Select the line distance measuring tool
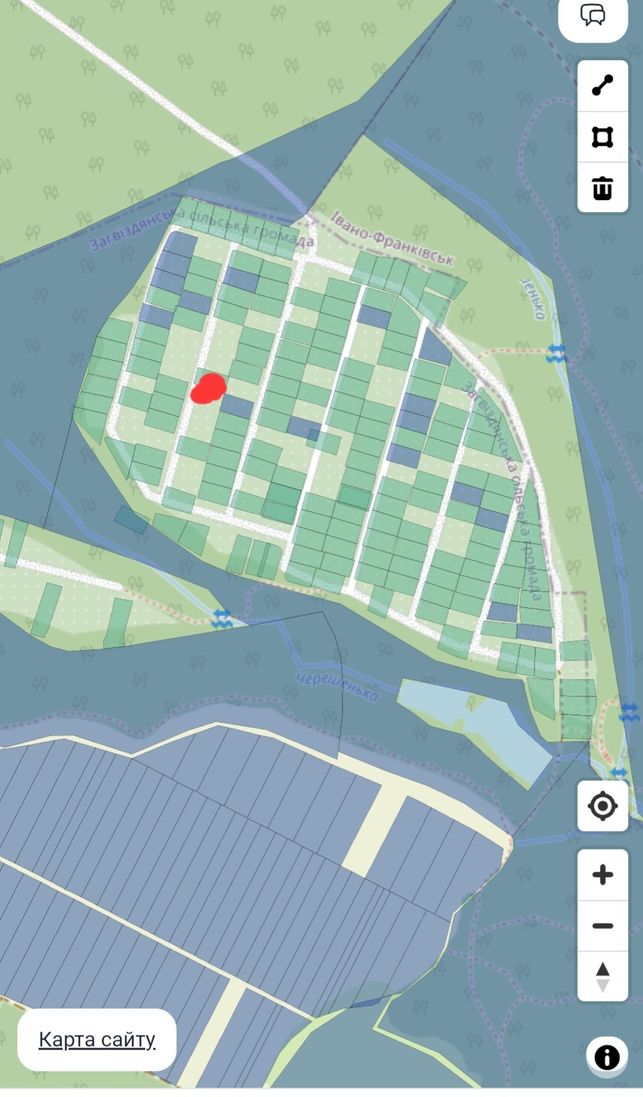Screen dimensions: 643x1097 point(602,86)
